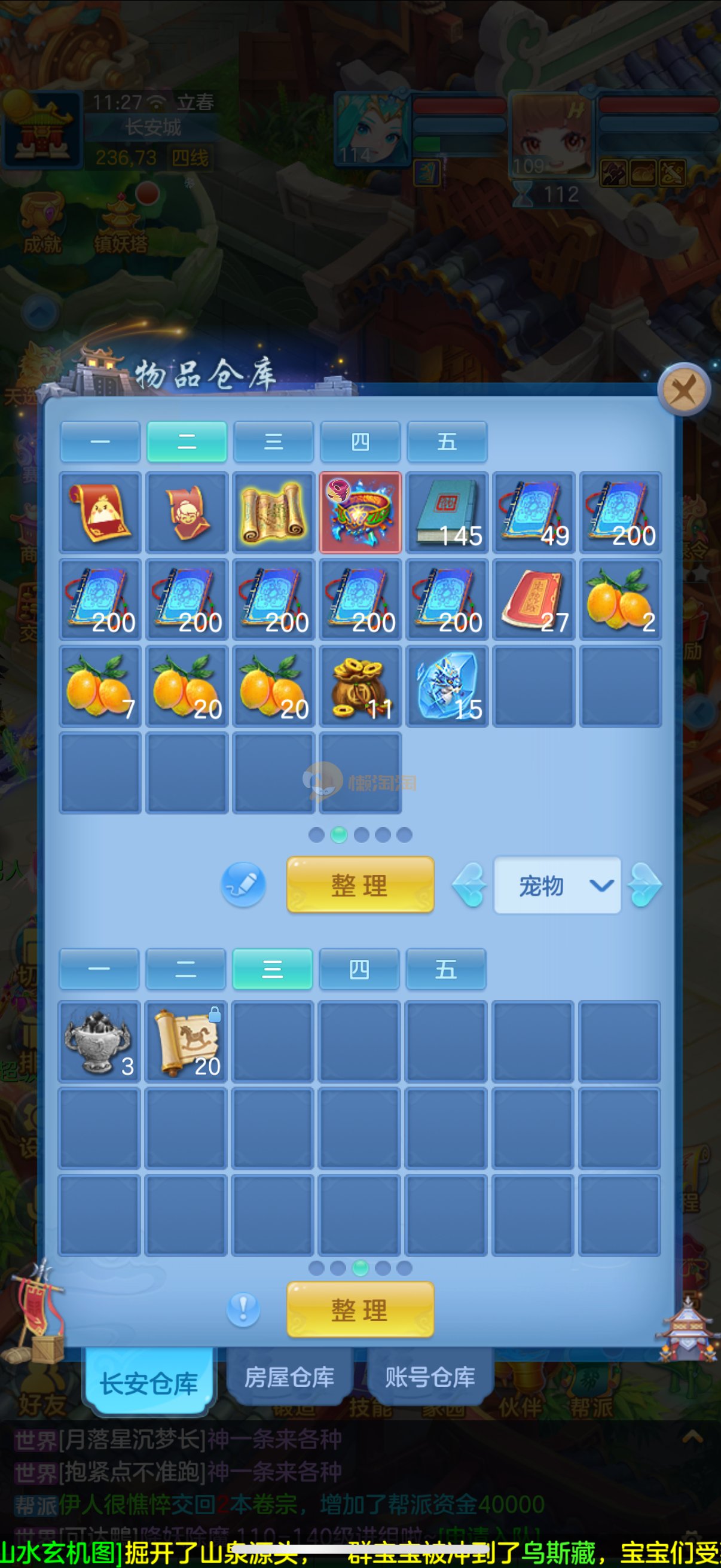Select the red book item with 27
This screenshot has height=1568, width=721.
[534, 600]
